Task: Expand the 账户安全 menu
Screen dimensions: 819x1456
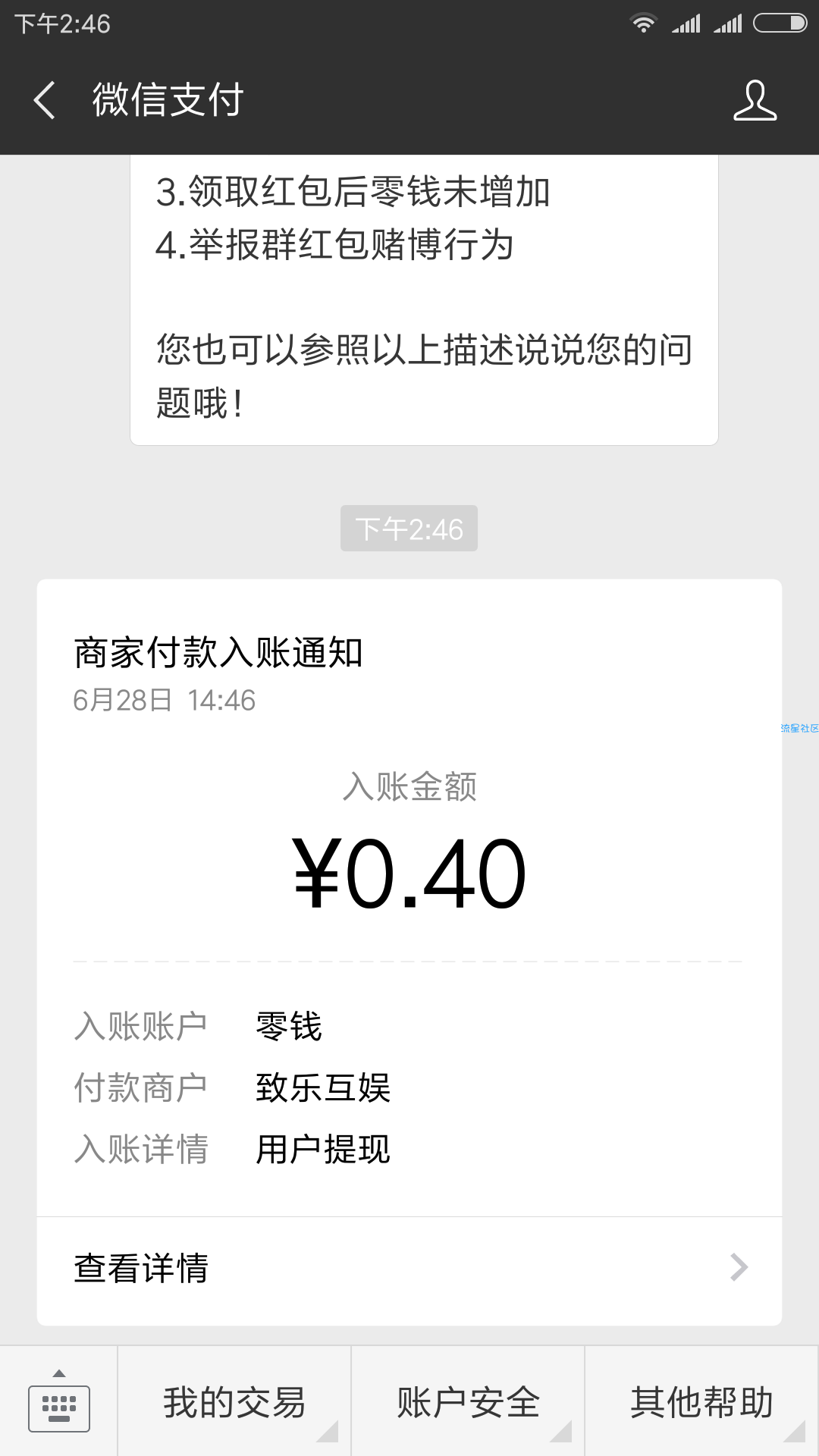Action: pyautogui.click(x=468, y=1401)
